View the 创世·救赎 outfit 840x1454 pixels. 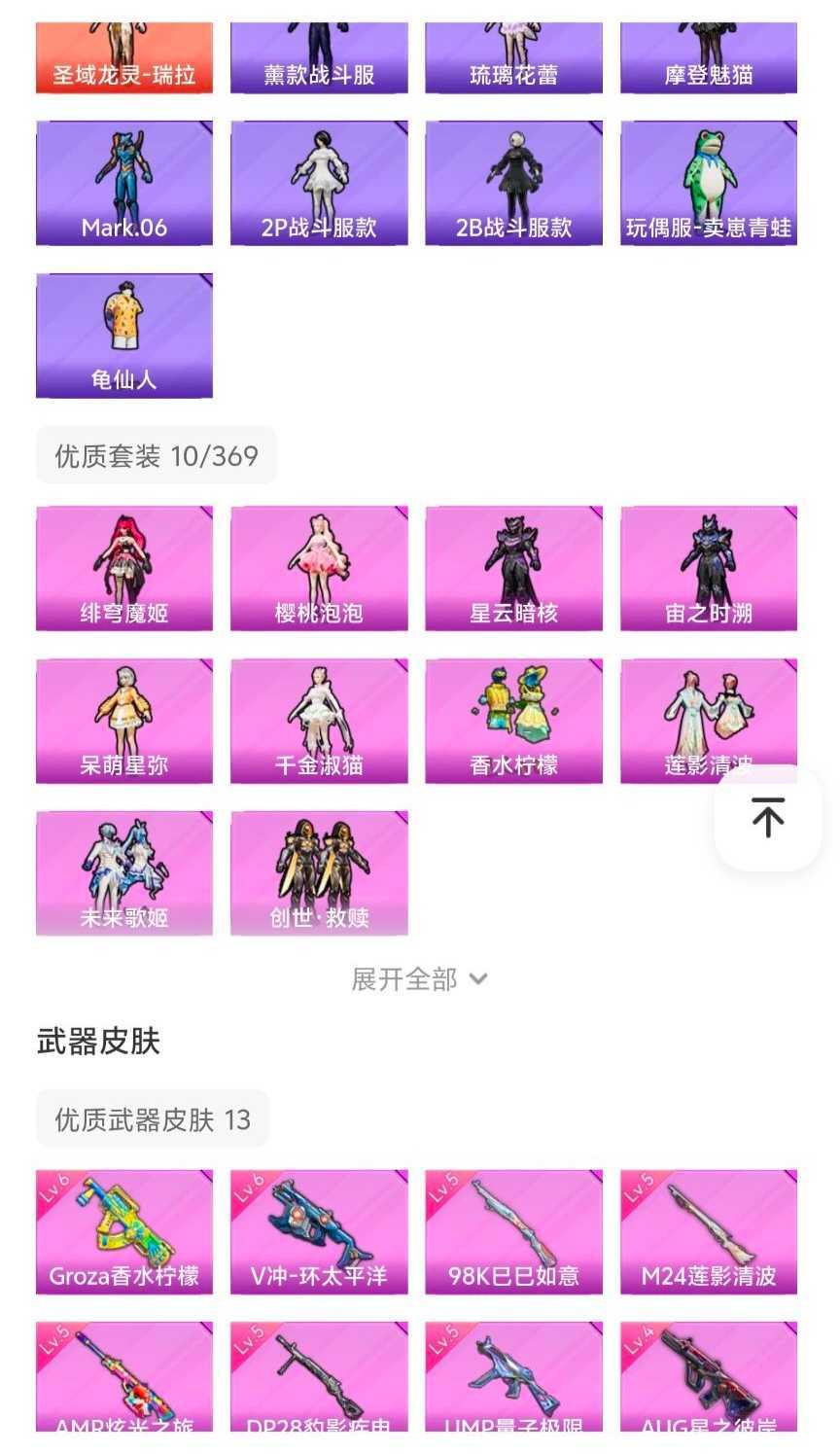click(319, 873)
